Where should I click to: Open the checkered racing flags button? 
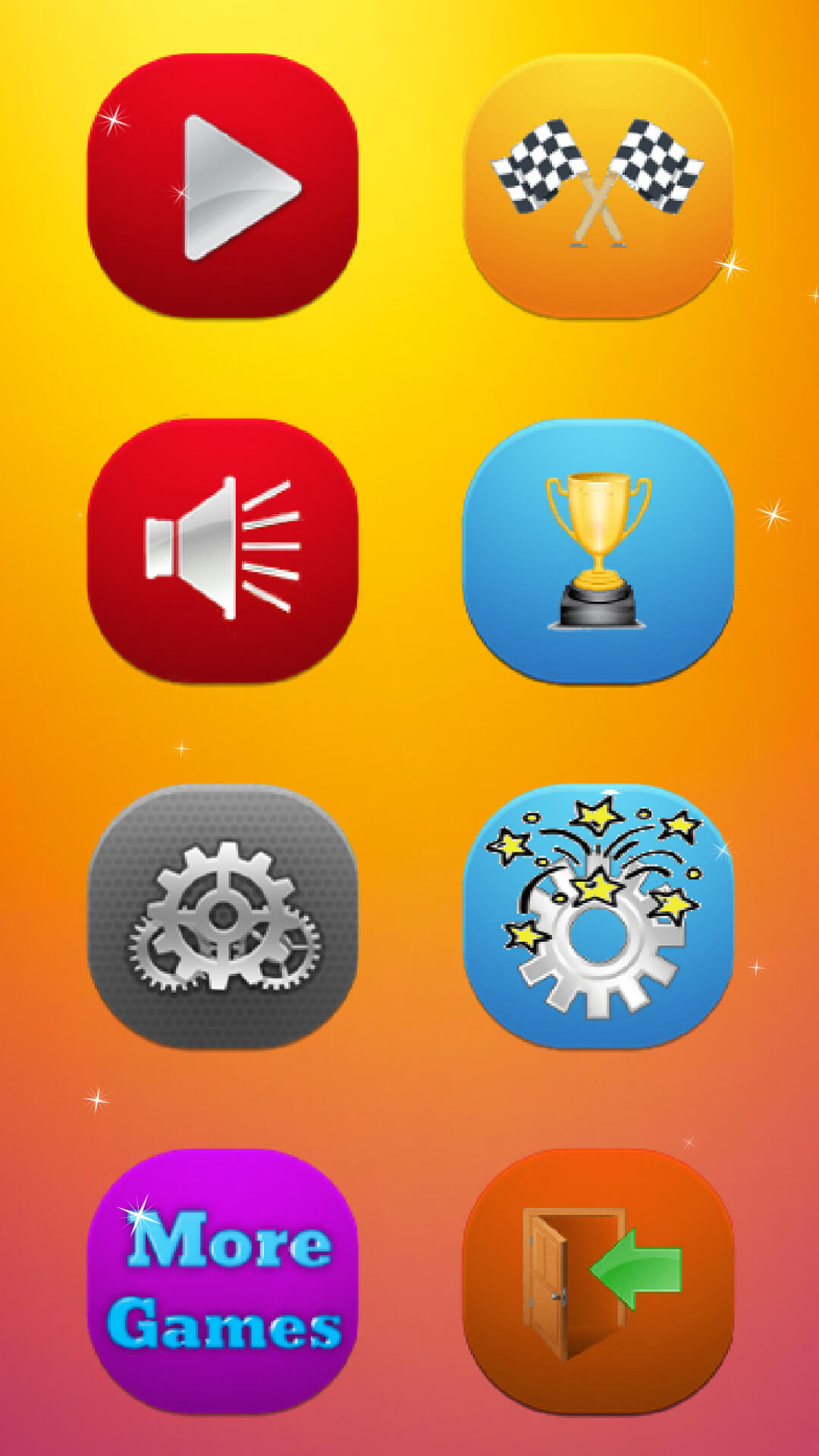click(x=598, y=186)
